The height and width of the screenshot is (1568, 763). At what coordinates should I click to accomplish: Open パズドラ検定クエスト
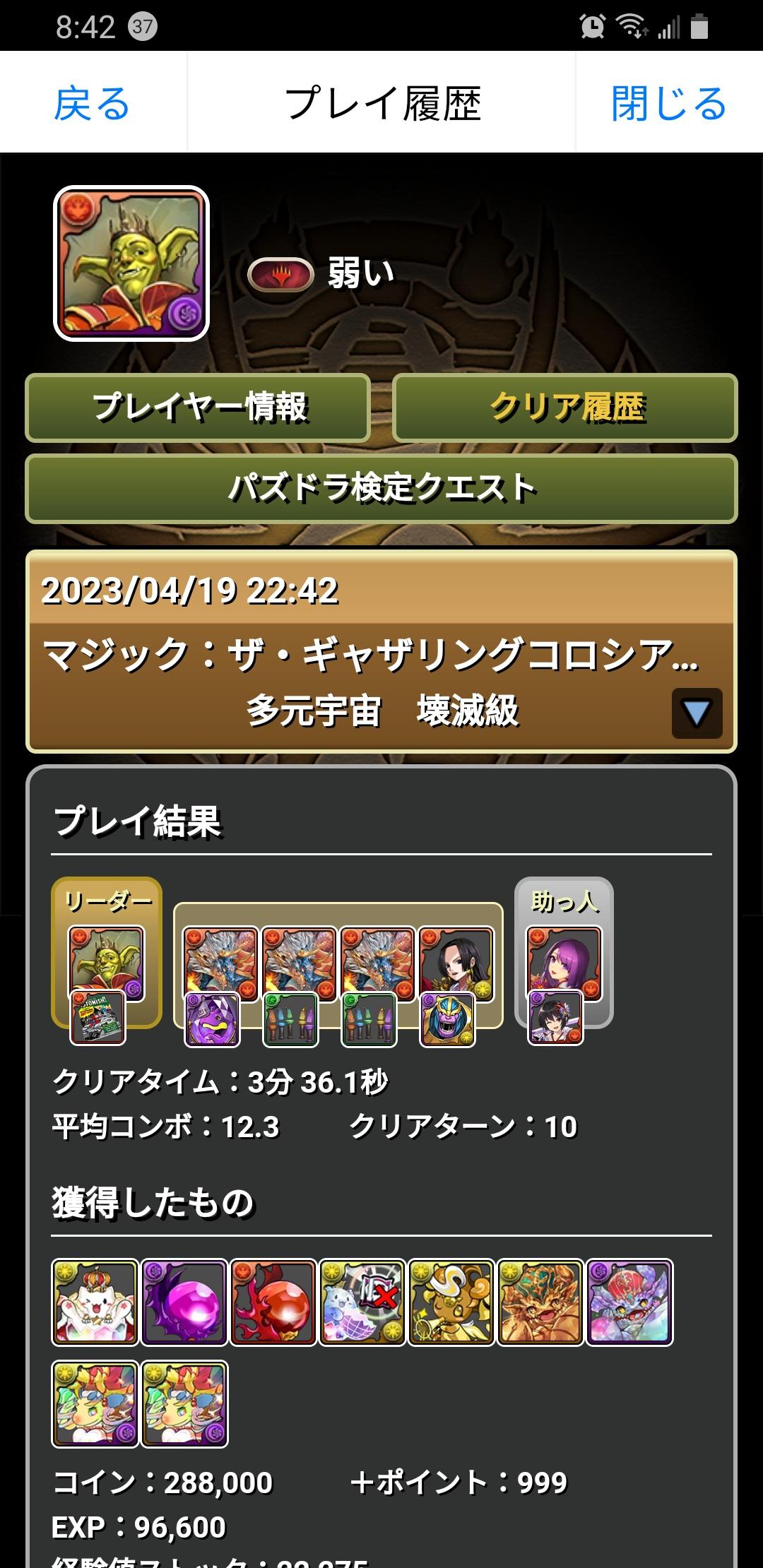(x=381, y=488)
